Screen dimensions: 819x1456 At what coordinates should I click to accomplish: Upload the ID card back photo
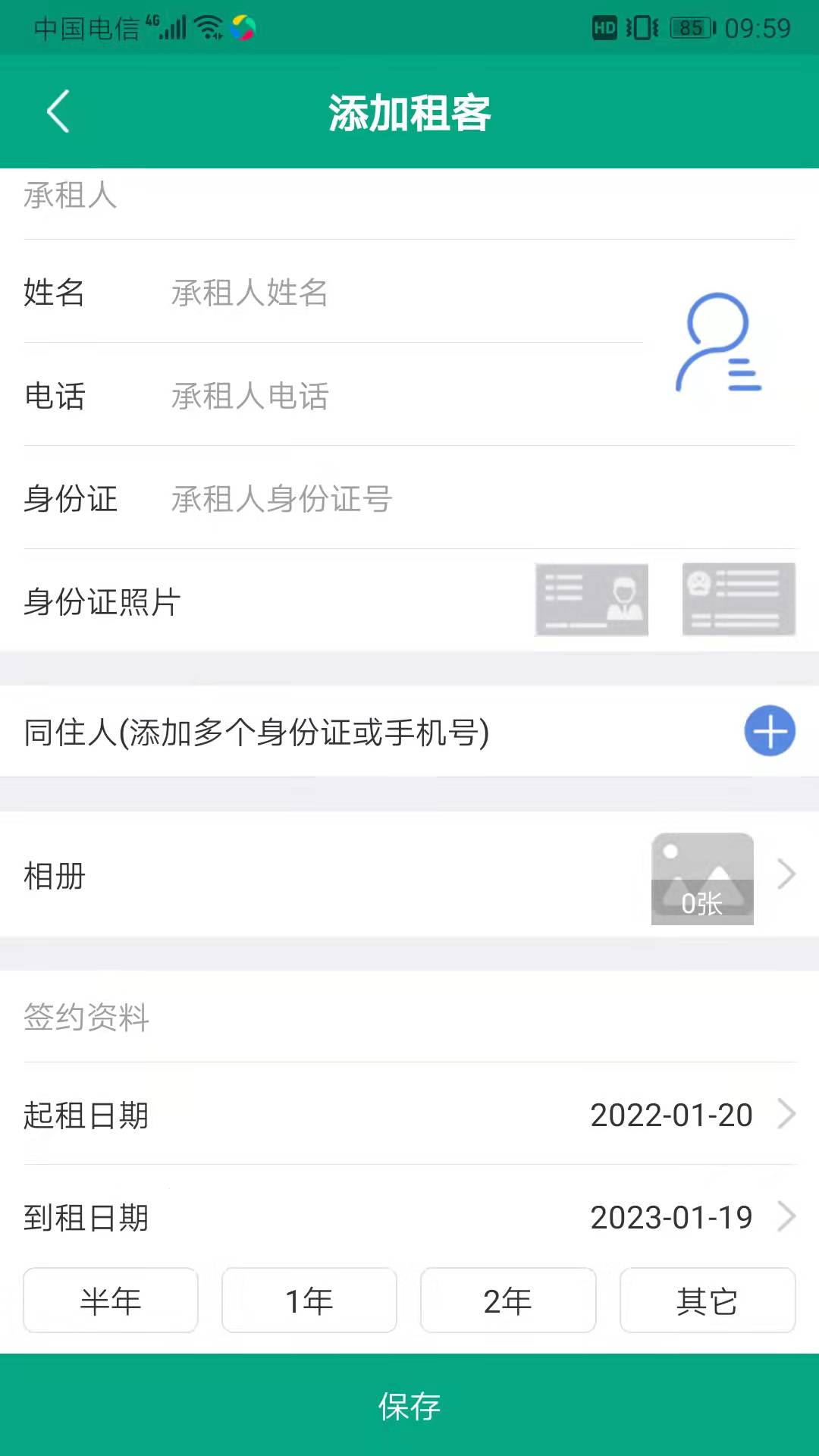tap(737, 599)
